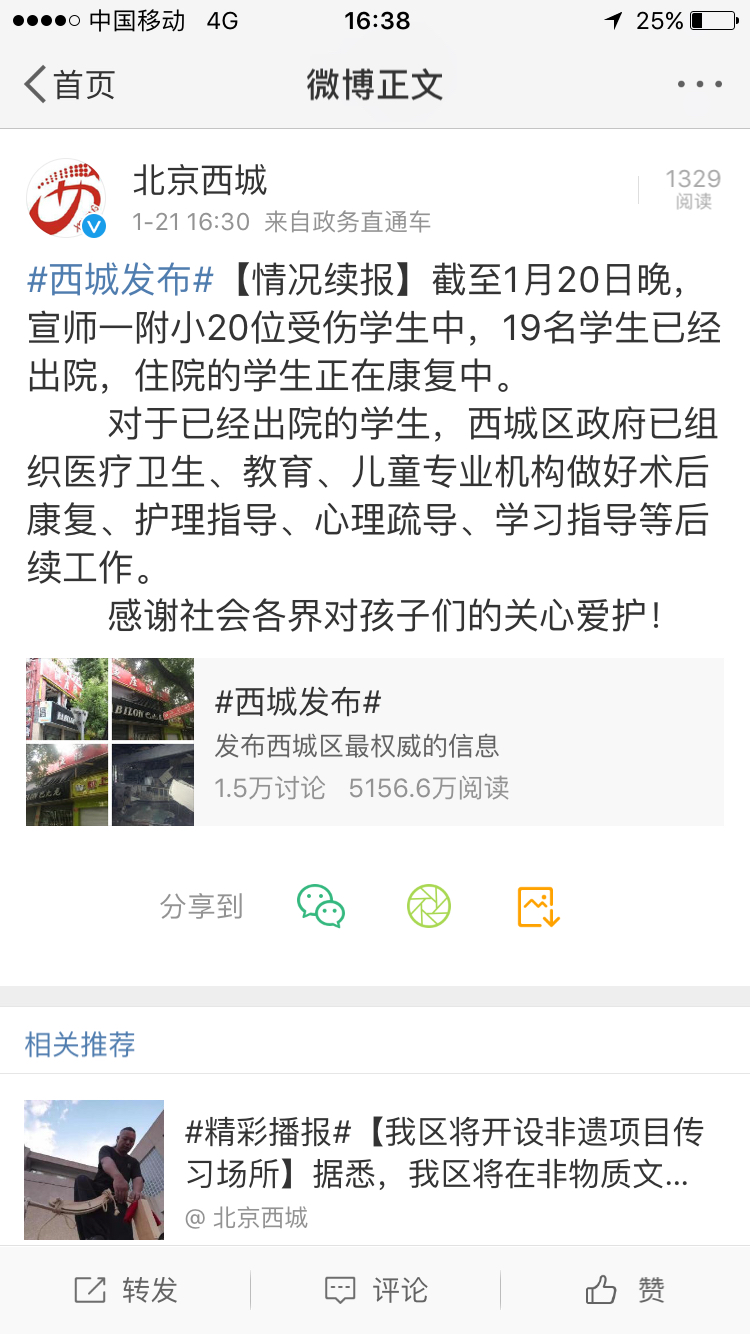
Task: Save post as image
Action: tap(538, 907)
